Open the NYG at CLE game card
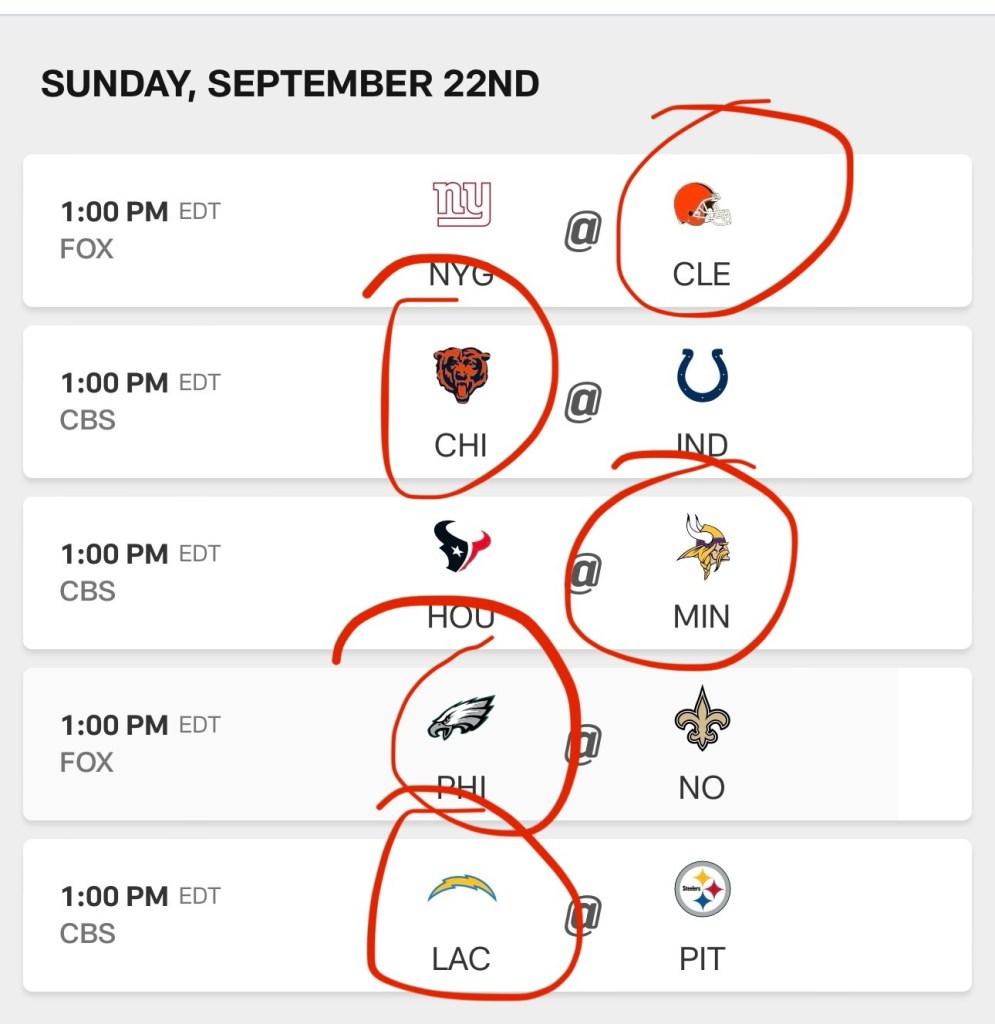This screenshot has height=1024, width=995. [x=497, y=231]
